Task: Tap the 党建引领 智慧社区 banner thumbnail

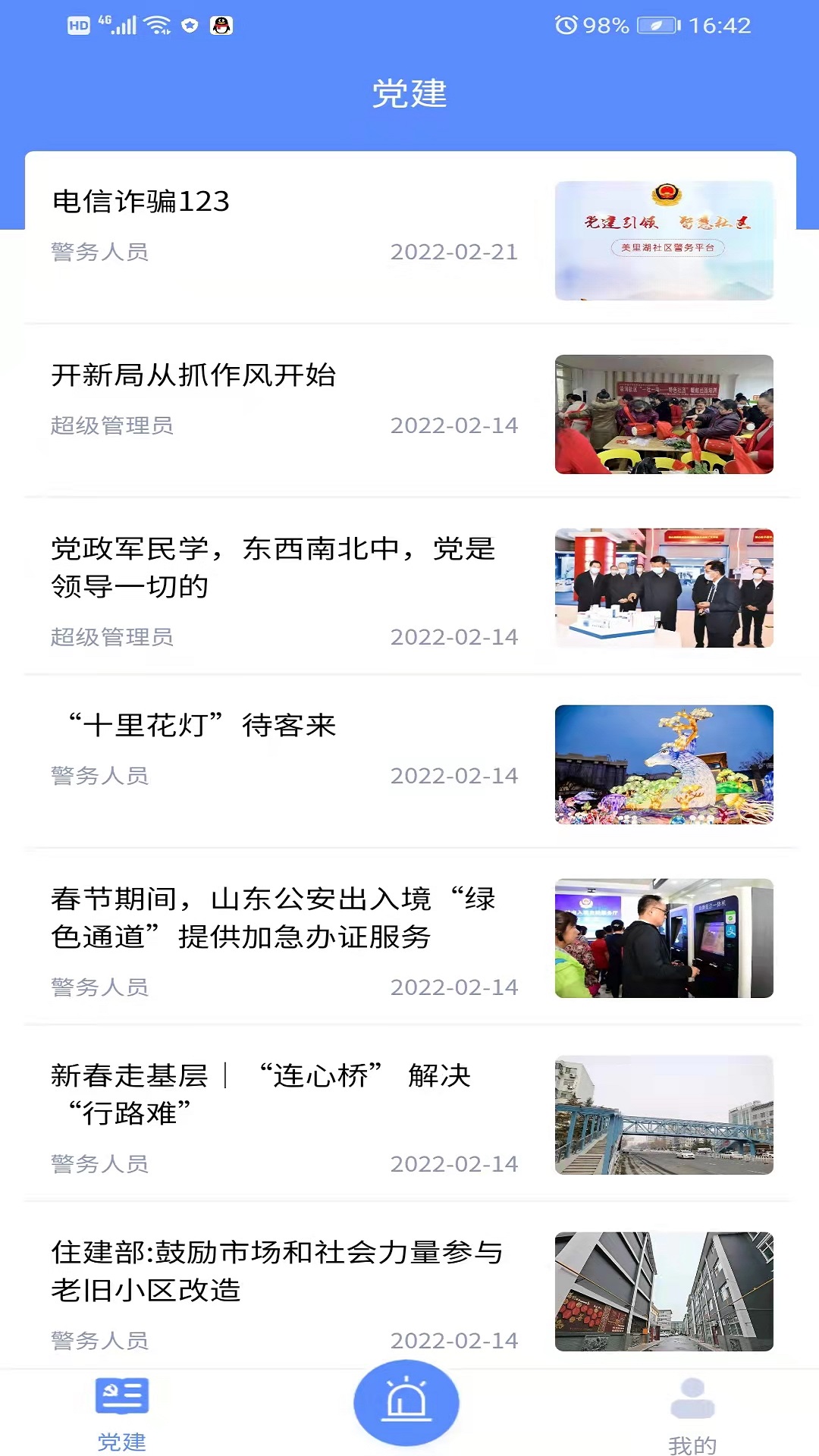Action: point(664,240)
